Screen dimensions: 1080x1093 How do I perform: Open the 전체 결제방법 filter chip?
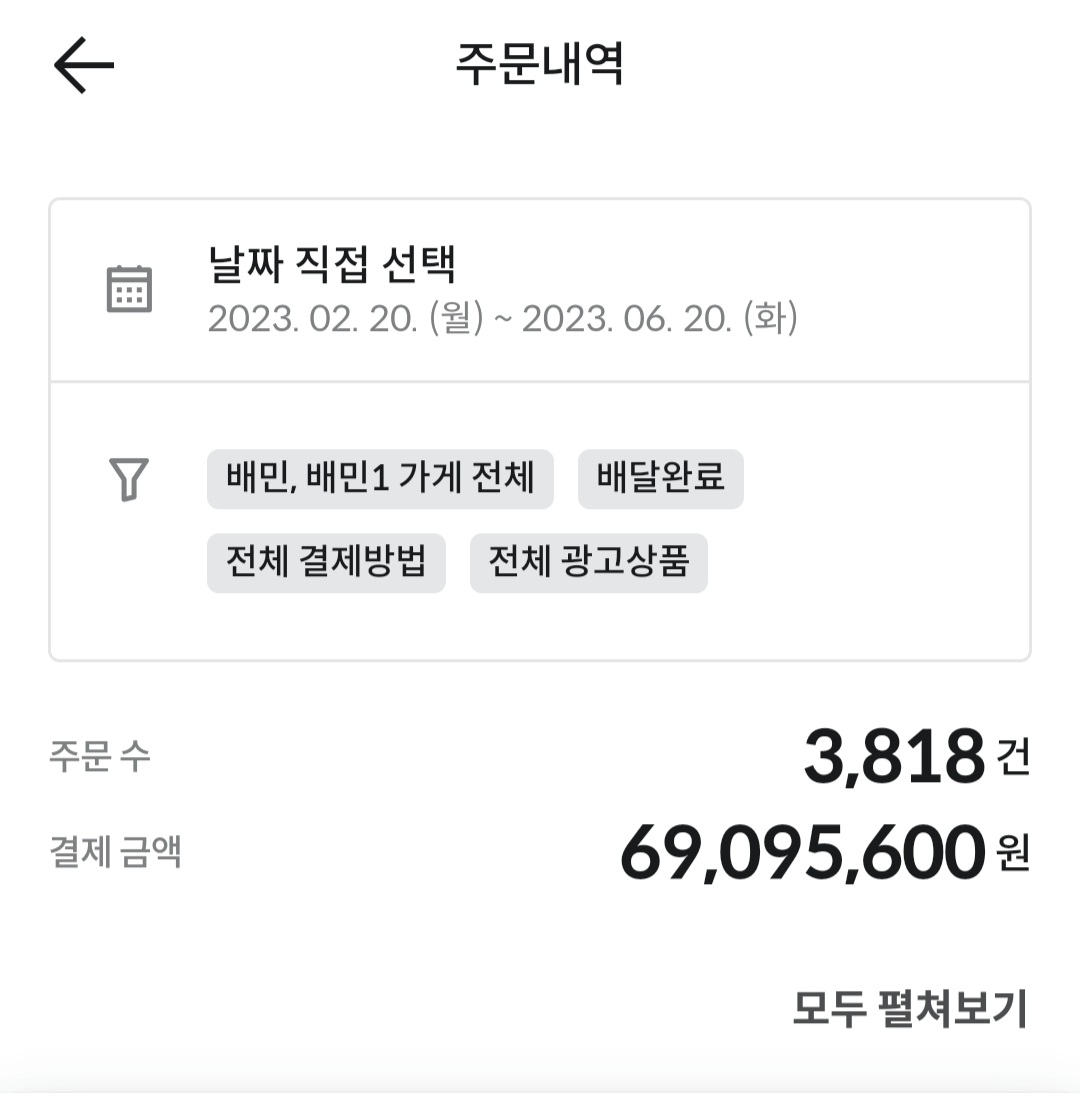point(326,563)
